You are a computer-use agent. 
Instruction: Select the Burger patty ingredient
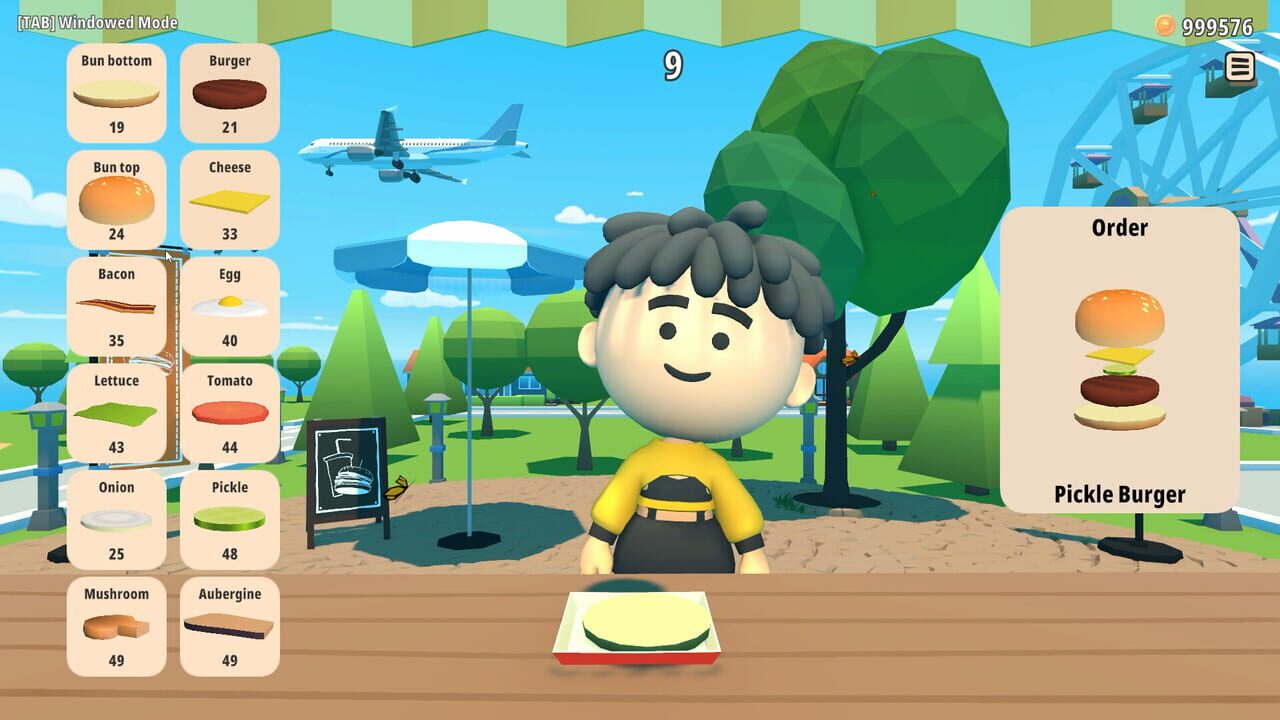click(229, 93)
